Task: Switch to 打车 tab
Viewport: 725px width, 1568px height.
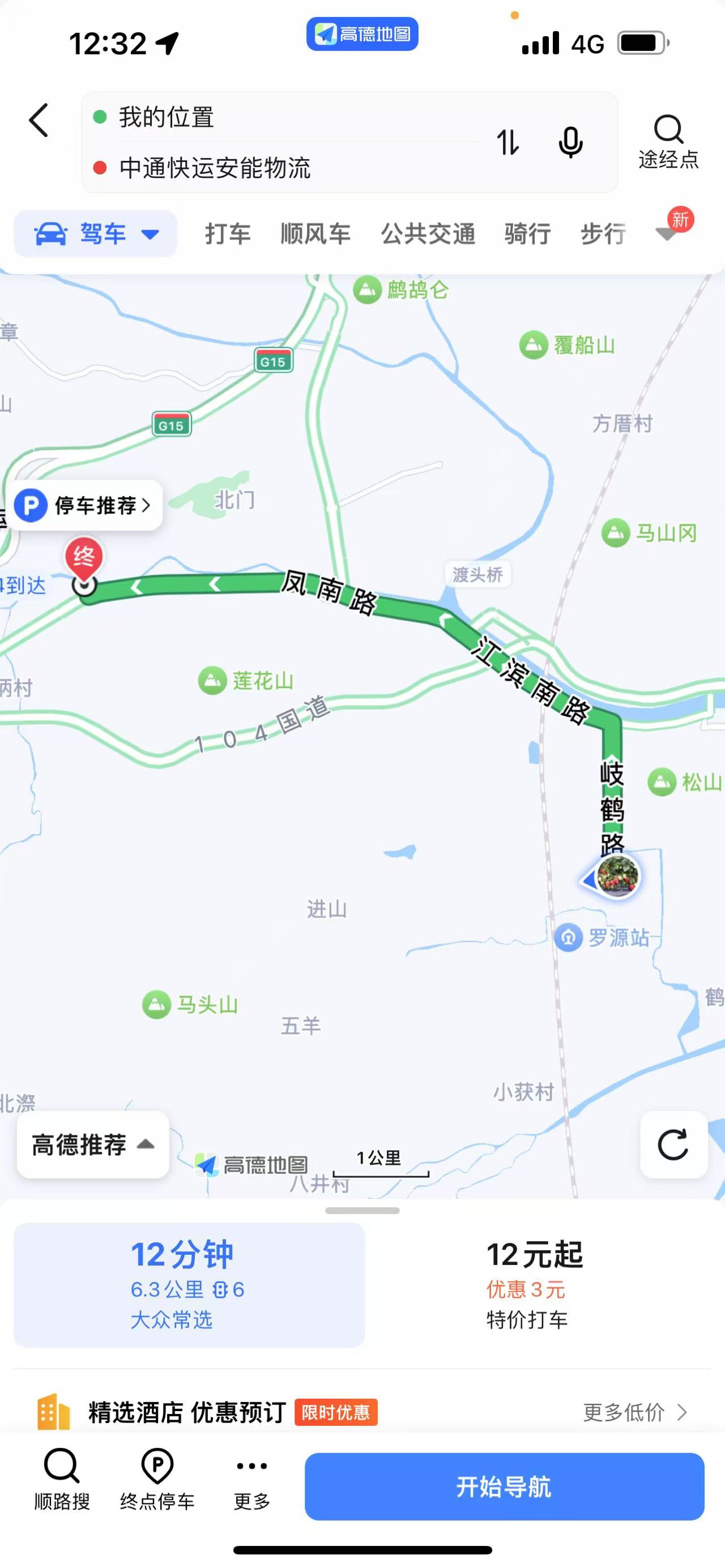Action: coord(228,234)
